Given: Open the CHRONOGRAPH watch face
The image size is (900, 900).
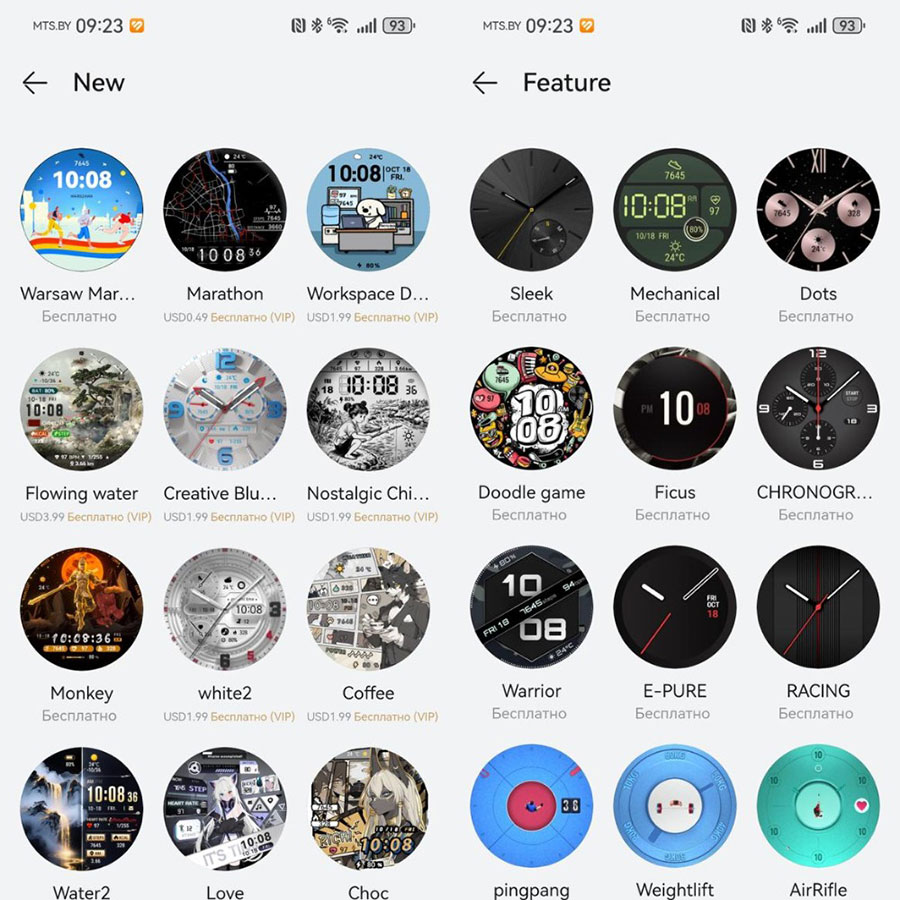Looking at the screenshot, I should 818,408.
